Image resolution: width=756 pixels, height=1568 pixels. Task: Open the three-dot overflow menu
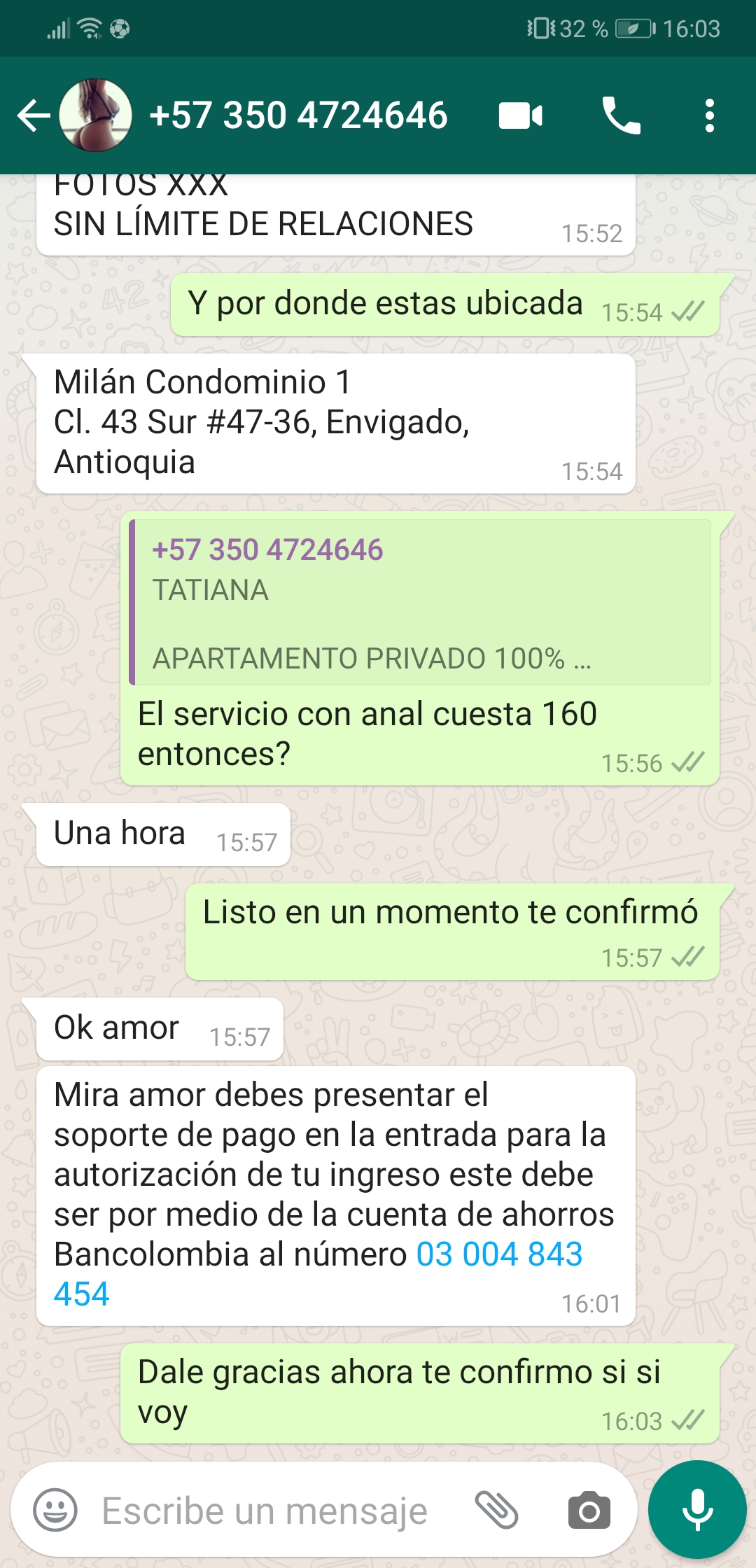tap(710, 115)
